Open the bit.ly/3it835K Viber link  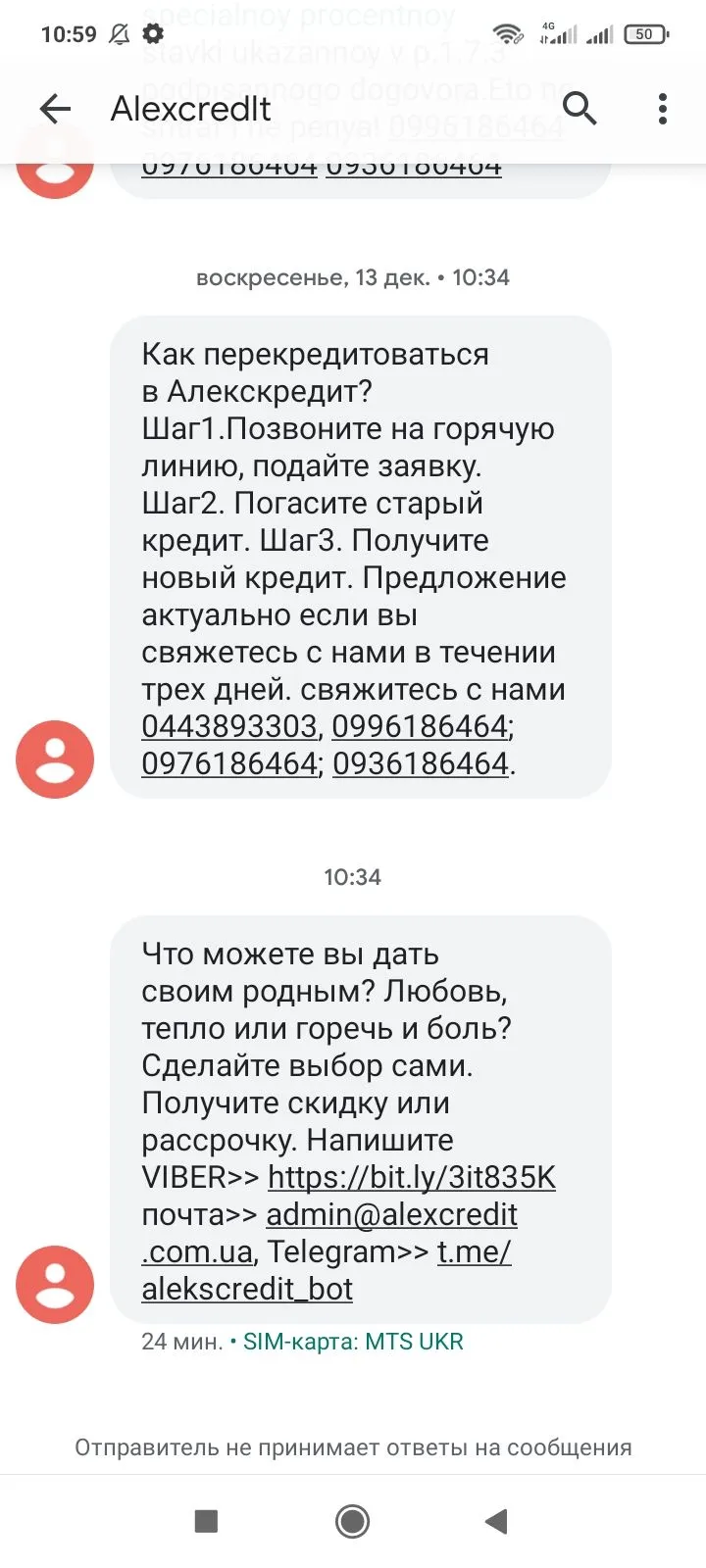pyautogui.click(x=412, y=1177)
